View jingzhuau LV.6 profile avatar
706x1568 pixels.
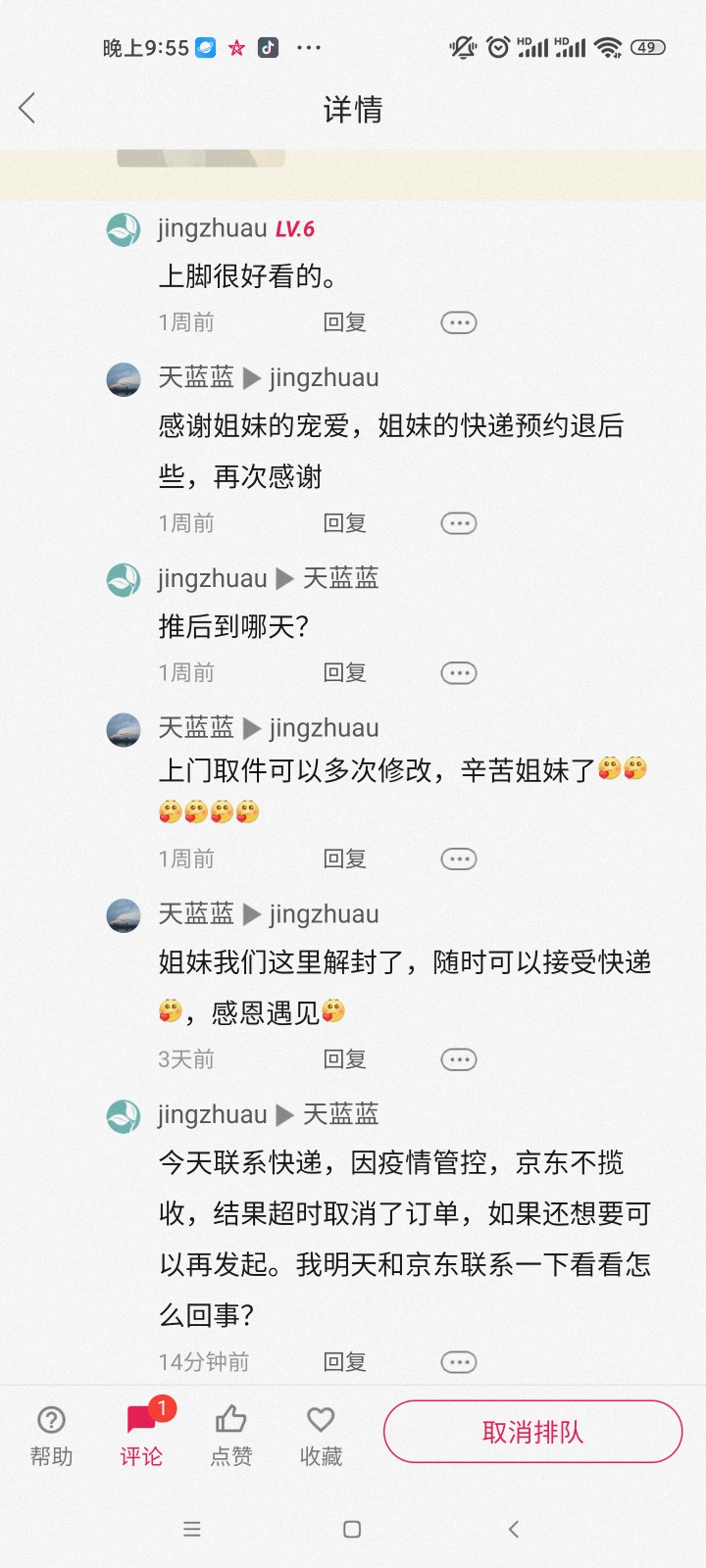click(124, 229)
